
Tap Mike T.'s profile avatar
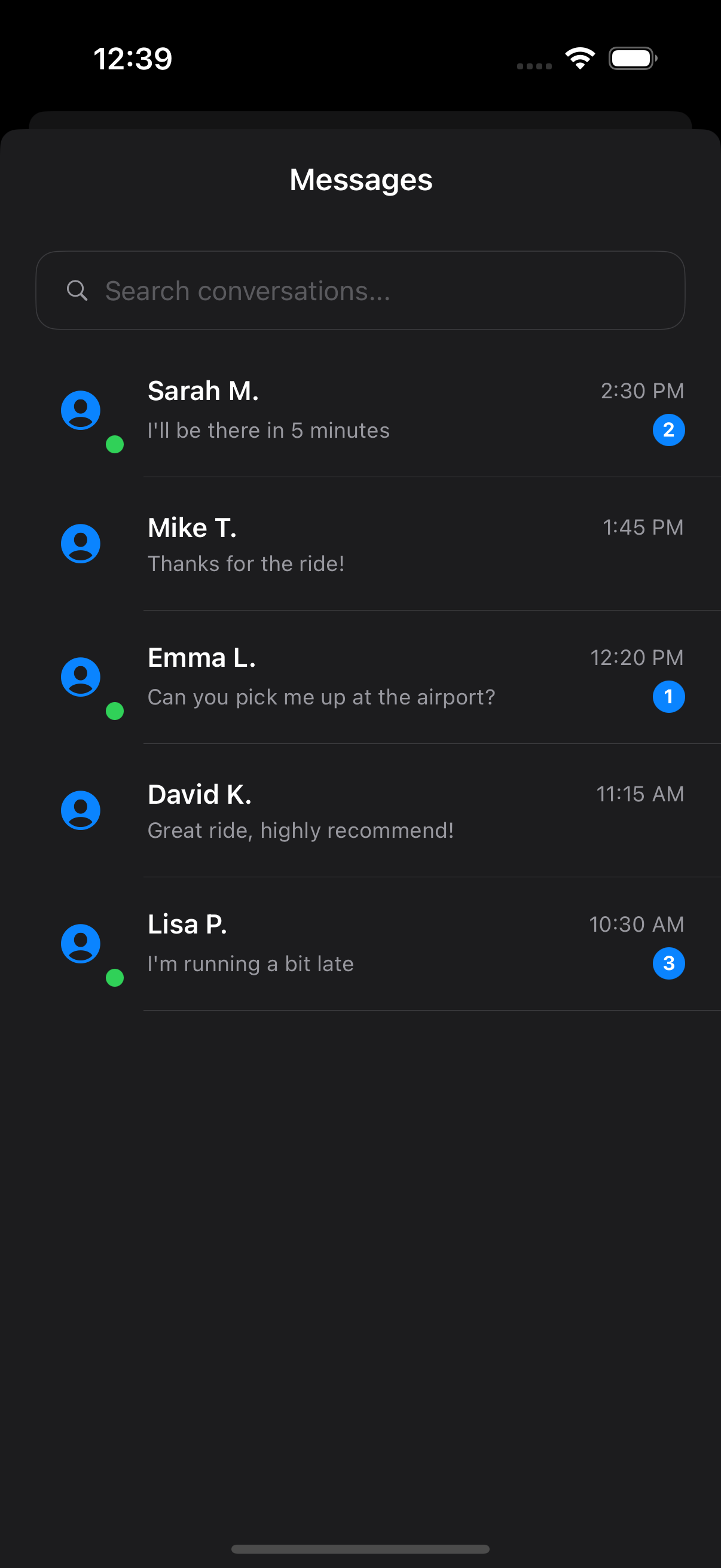pyautogui.click(x=80, y=542)
